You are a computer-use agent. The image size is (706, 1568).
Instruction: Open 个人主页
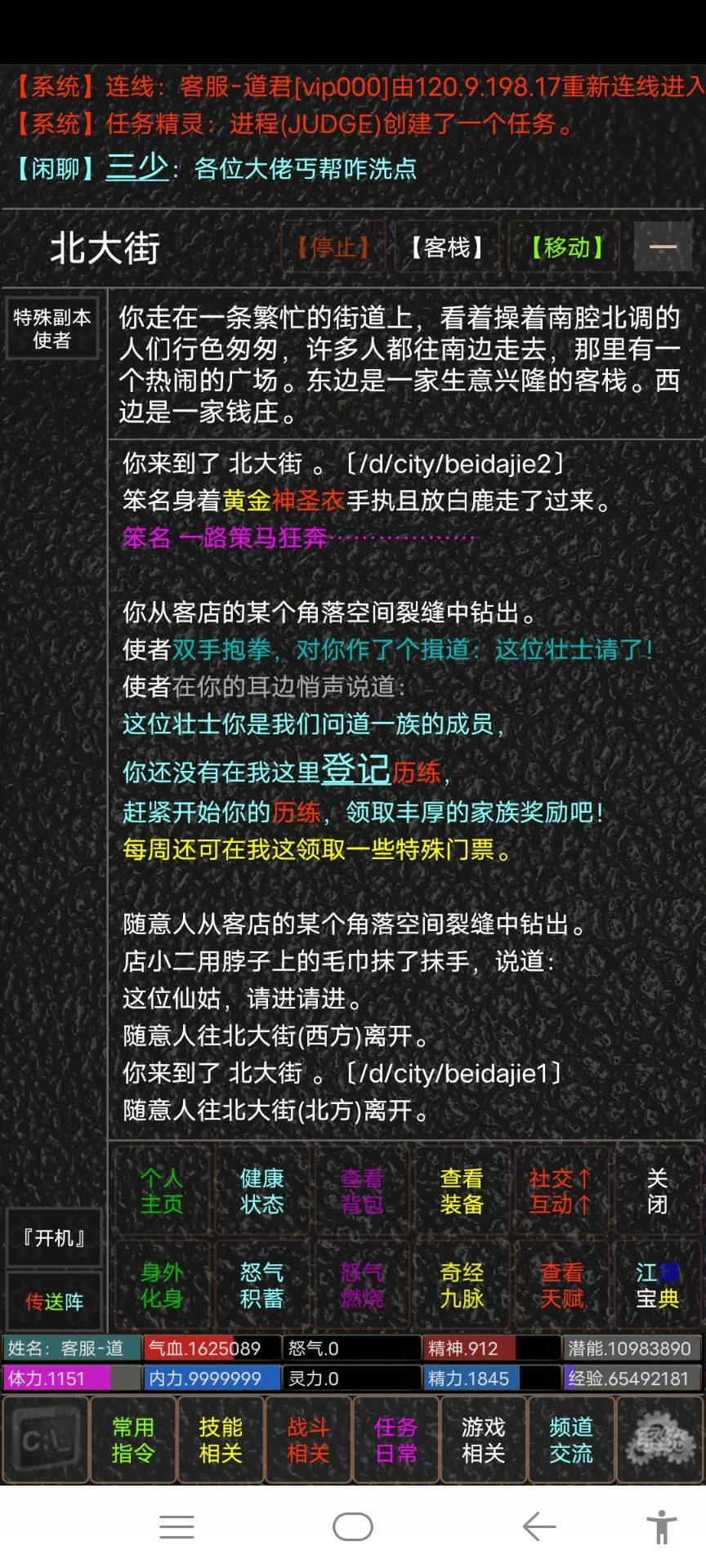162,1191
